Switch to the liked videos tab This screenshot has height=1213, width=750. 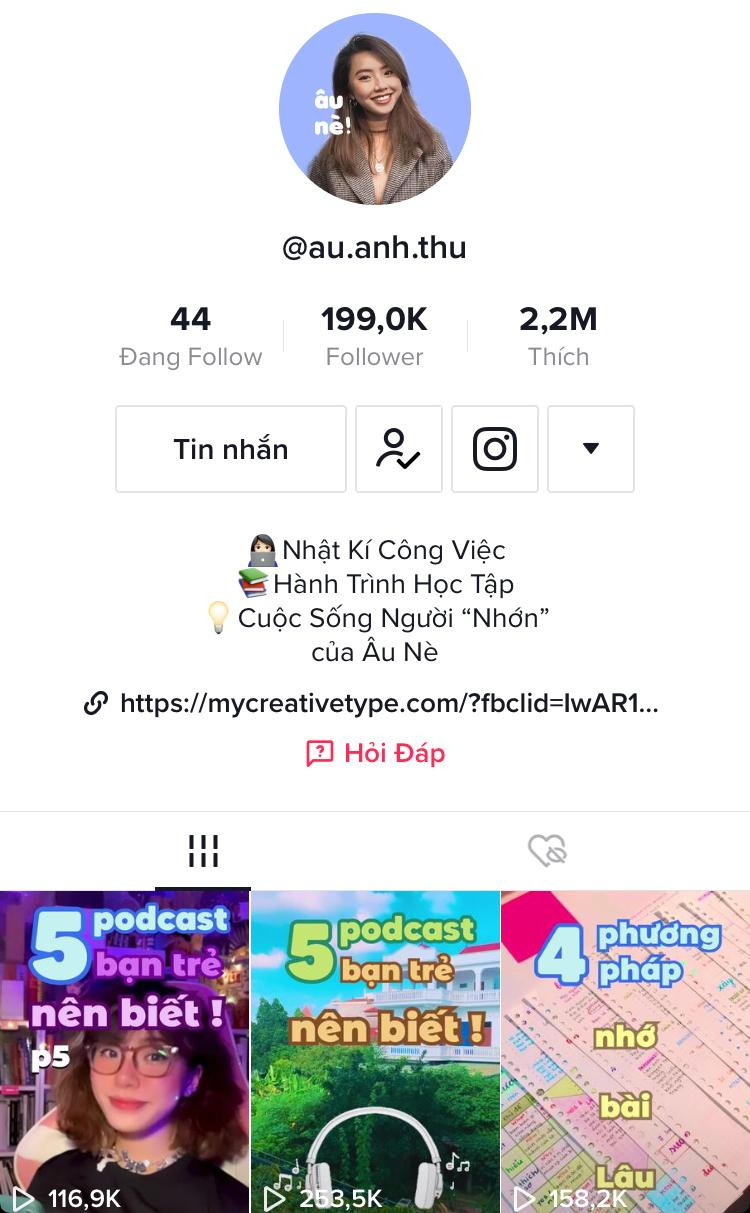click(547, 851)
